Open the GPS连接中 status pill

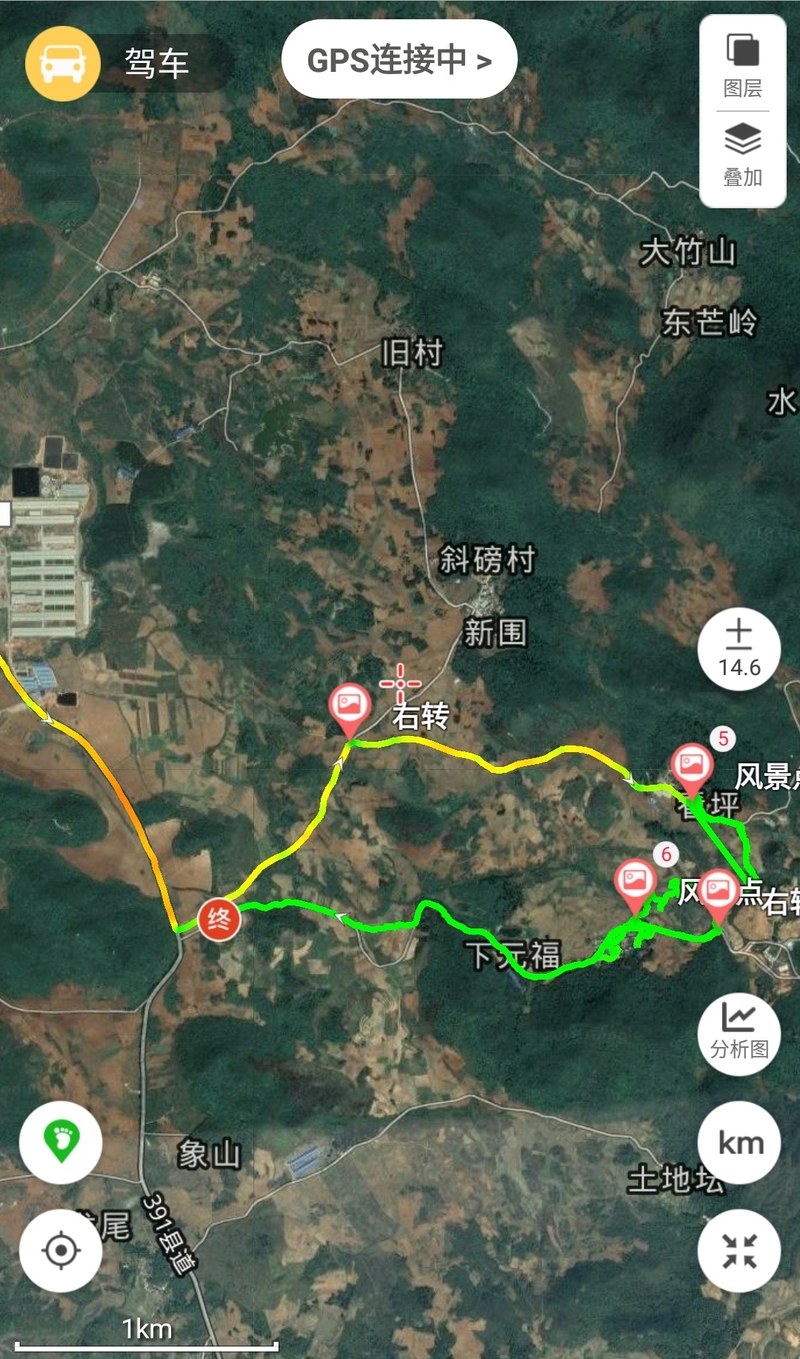399,60
